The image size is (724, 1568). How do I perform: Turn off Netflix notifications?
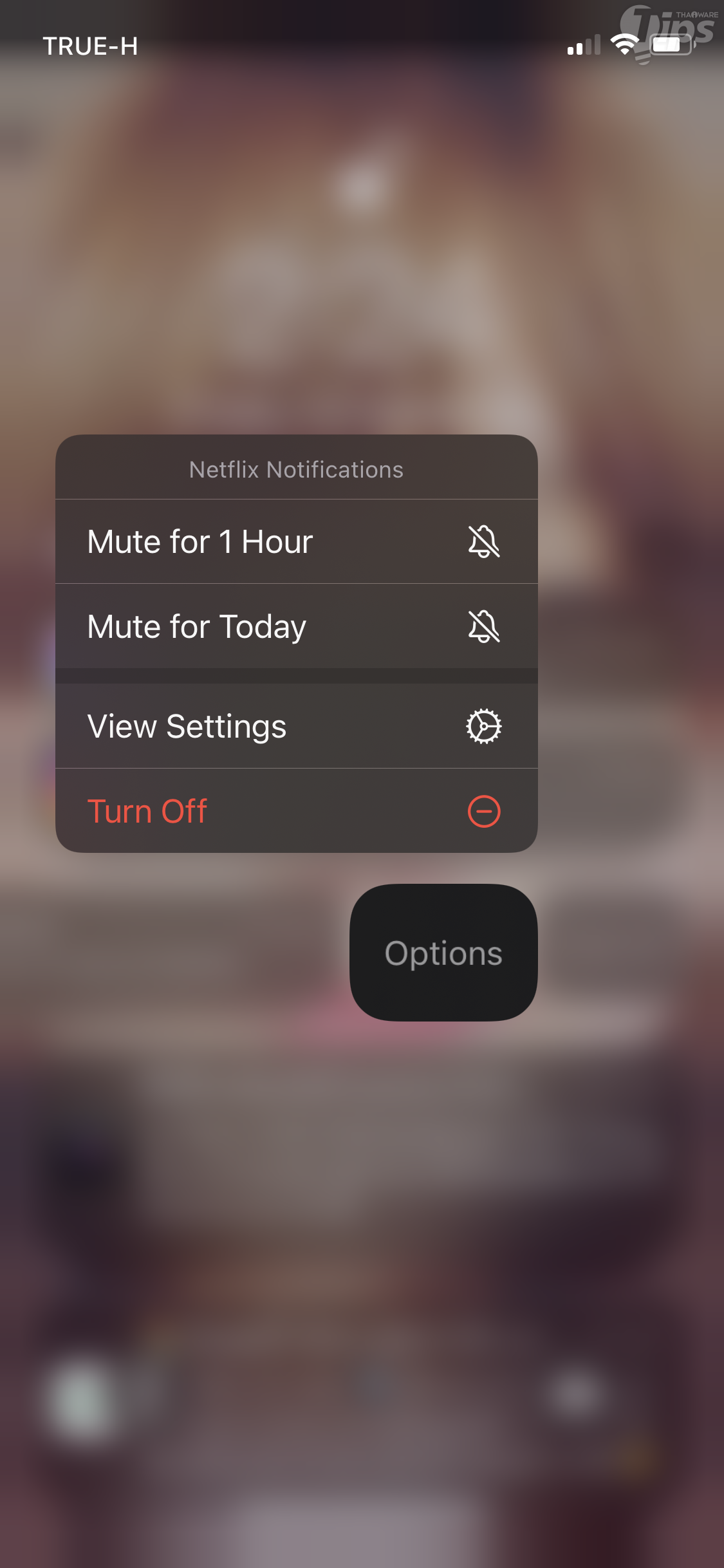click(x=296, y=810)
